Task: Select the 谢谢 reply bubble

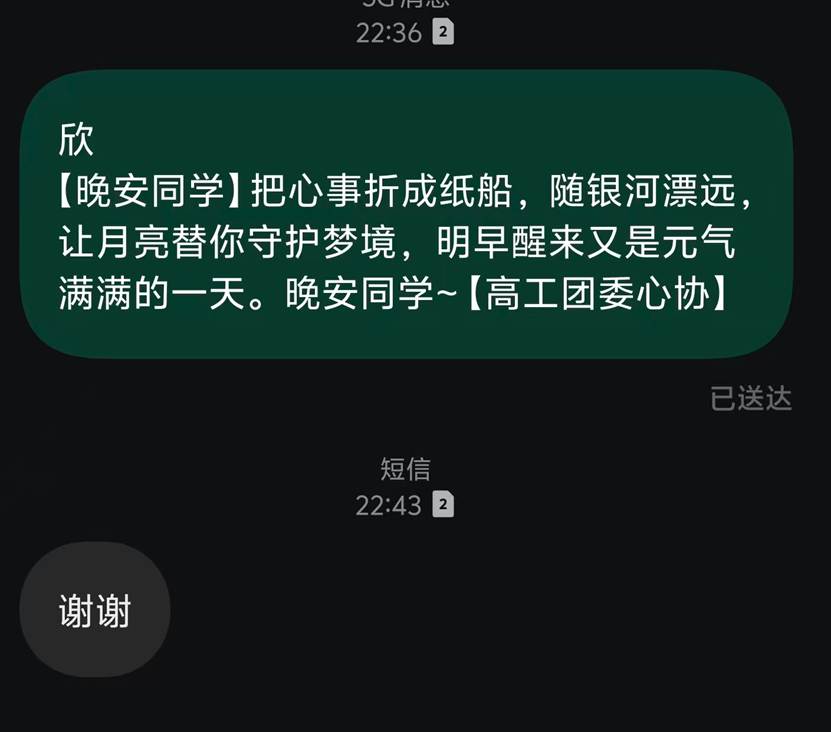Action: (x=95, y=610)
